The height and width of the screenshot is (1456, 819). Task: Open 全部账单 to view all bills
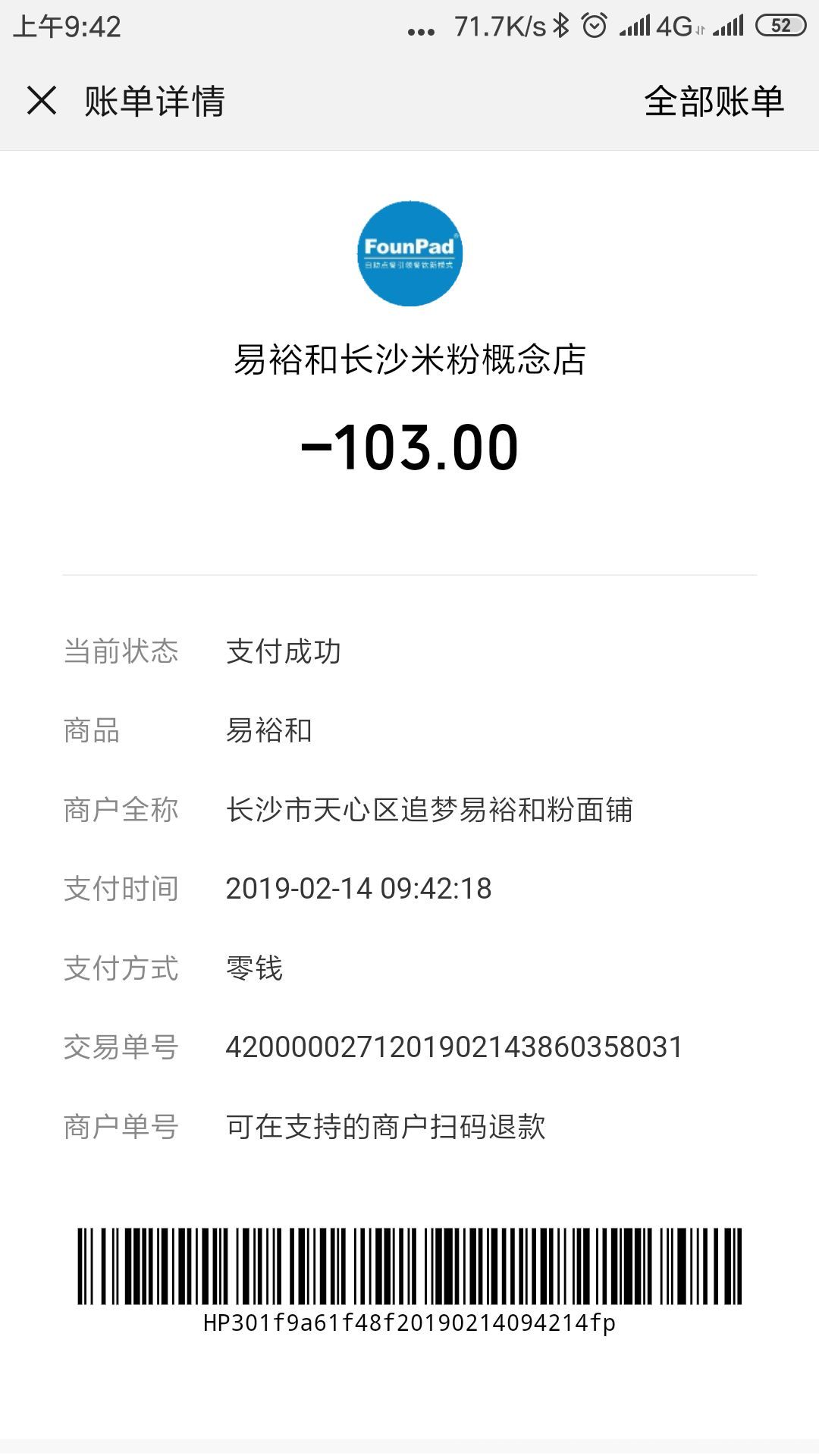point(713,102)
